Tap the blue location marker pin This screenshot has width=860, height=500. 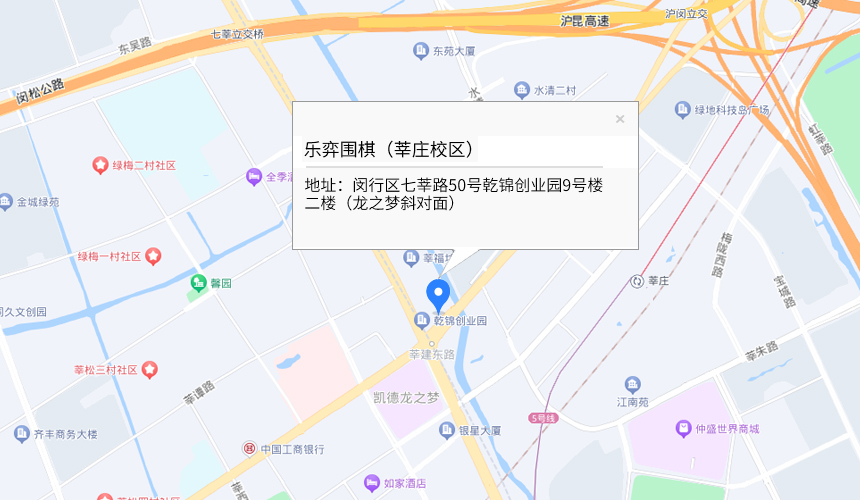[438, 294]
